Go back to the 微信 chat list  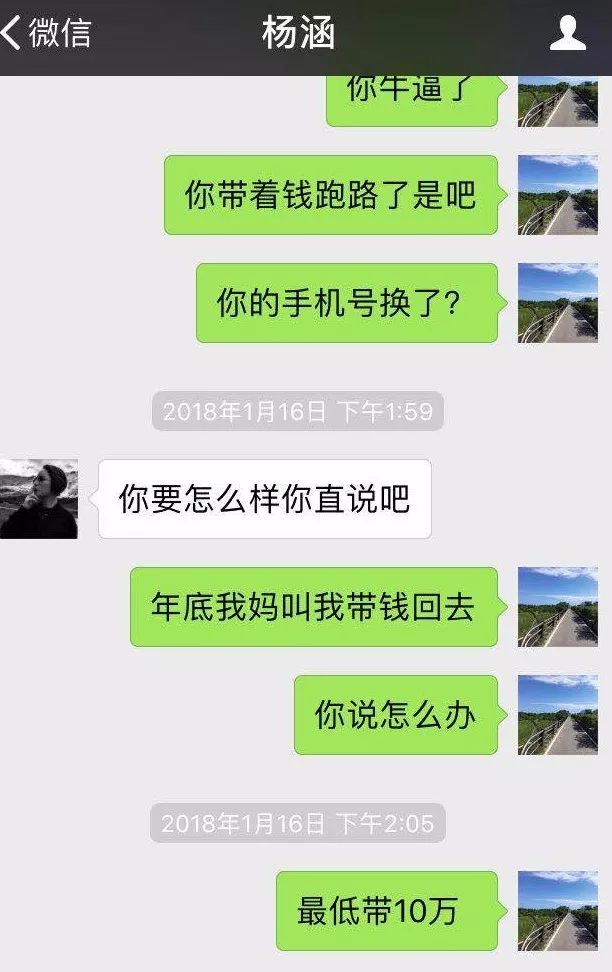tap(46, 33)
